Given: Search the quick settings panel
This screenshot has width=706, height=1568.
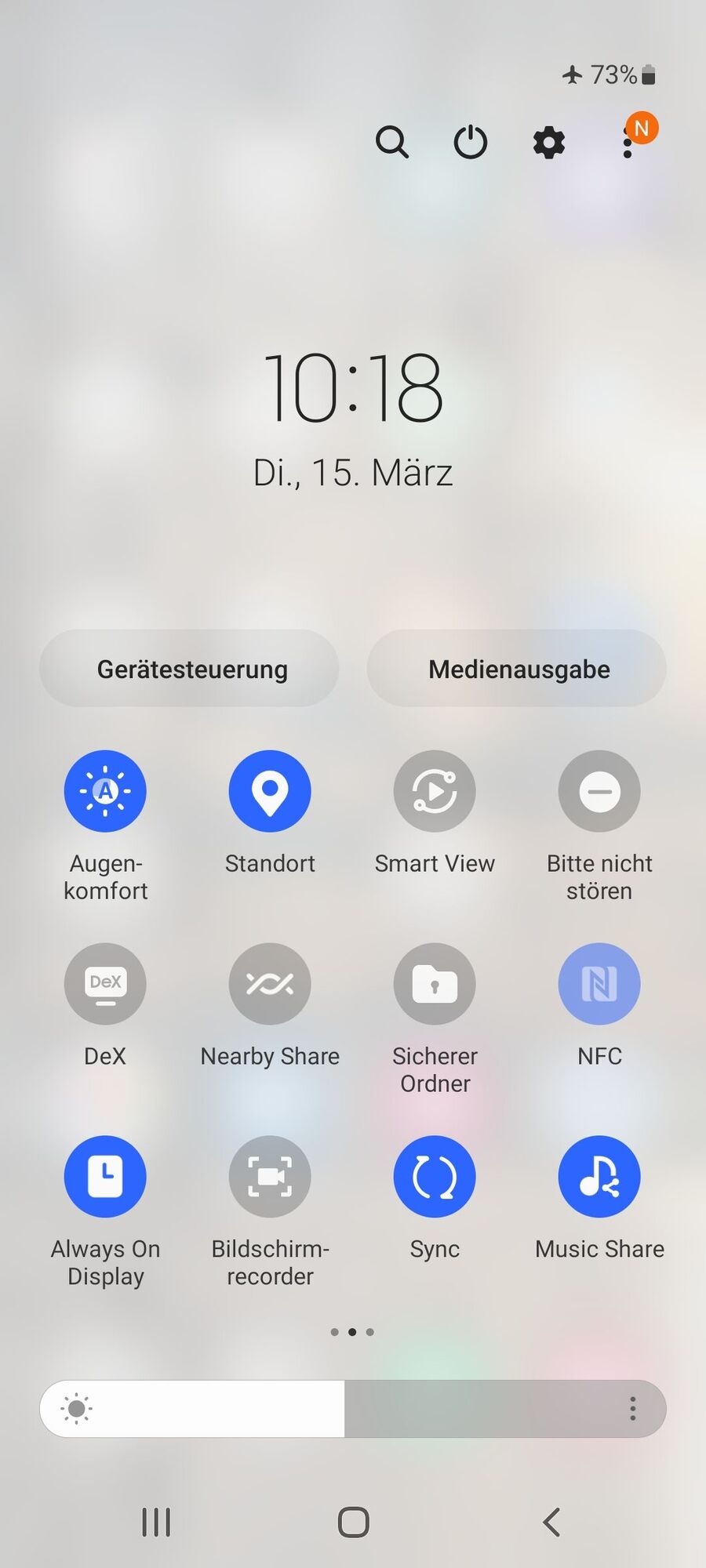Looking at the screenshot, I should point(391,143).
